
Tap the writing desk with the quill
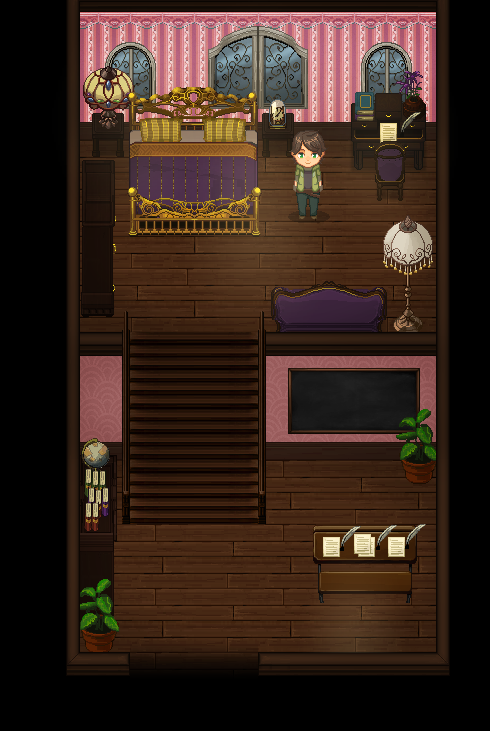coord(388,131)
